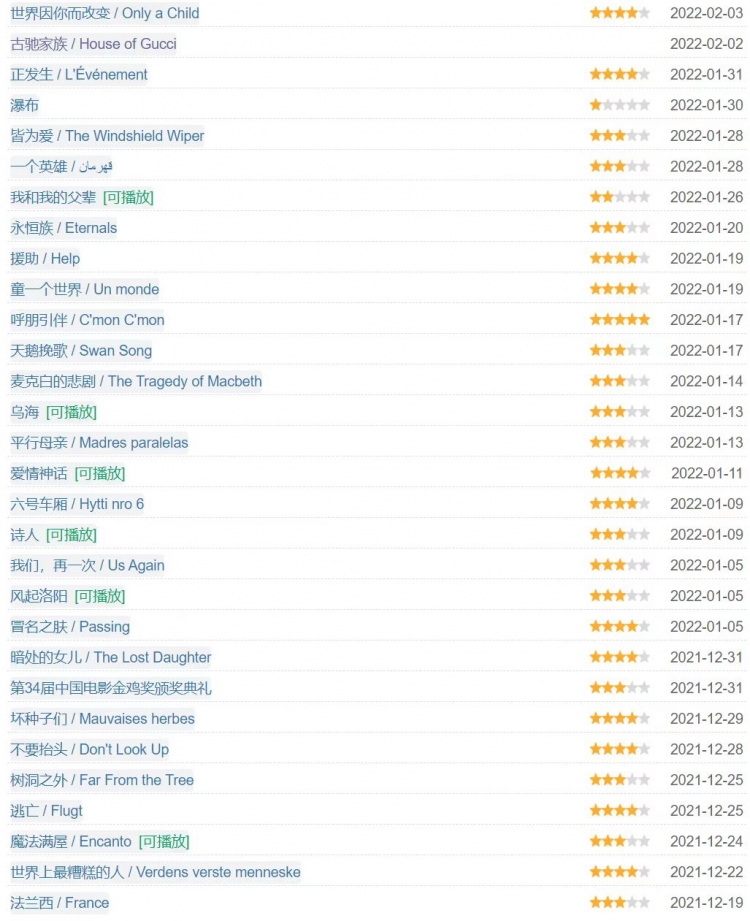This screenshot has width=750, height=921.
Task: Open The Lost Daughter page
Action: click(110, 657)
